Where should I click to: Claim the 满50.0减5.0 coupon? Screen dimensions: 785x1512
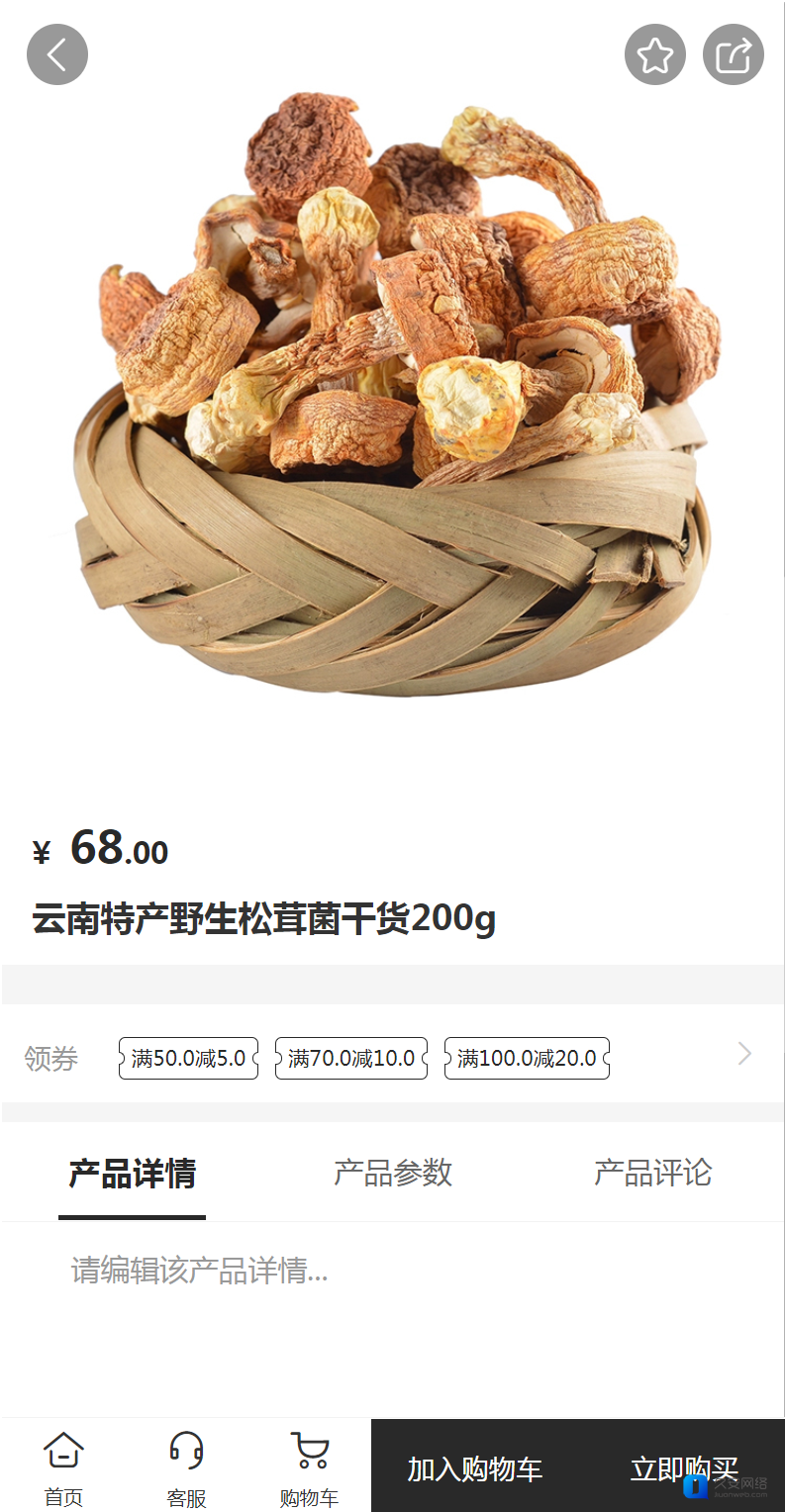(188, 1058)
